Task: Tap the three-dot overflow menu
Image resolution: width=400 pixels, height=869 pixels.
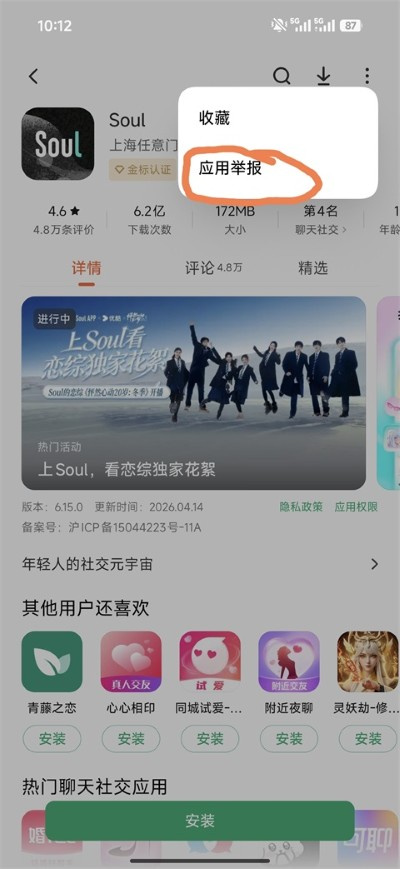Action: tap(367, 76)
